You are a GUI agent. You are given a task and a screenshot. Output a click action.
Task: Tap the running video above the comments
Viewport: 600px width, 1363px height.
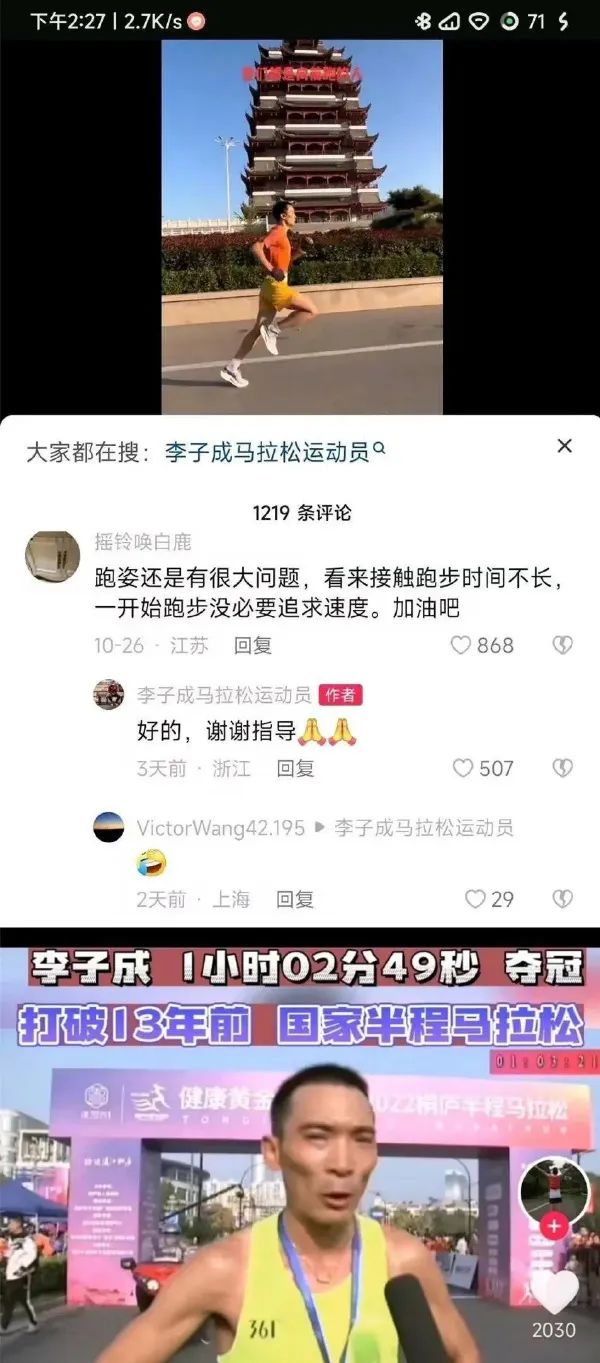click(302, 227)
